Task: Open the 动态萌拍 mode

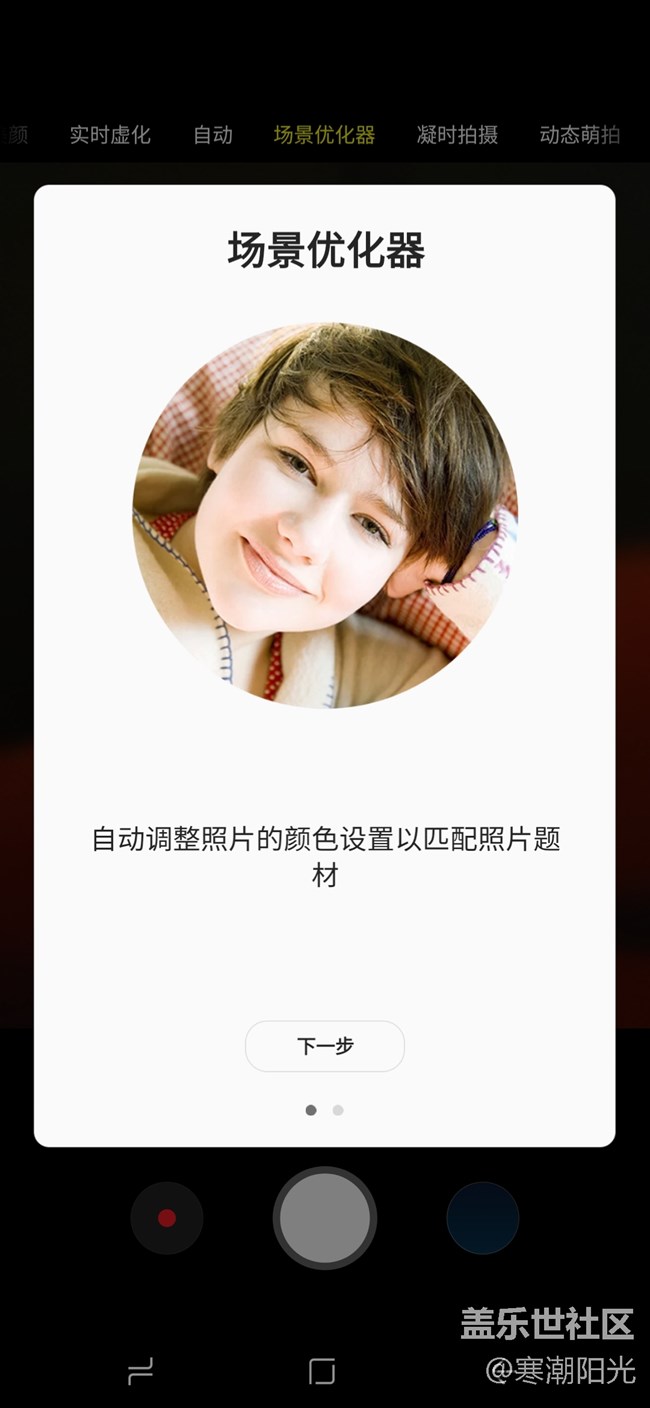Action: (580, 135)
